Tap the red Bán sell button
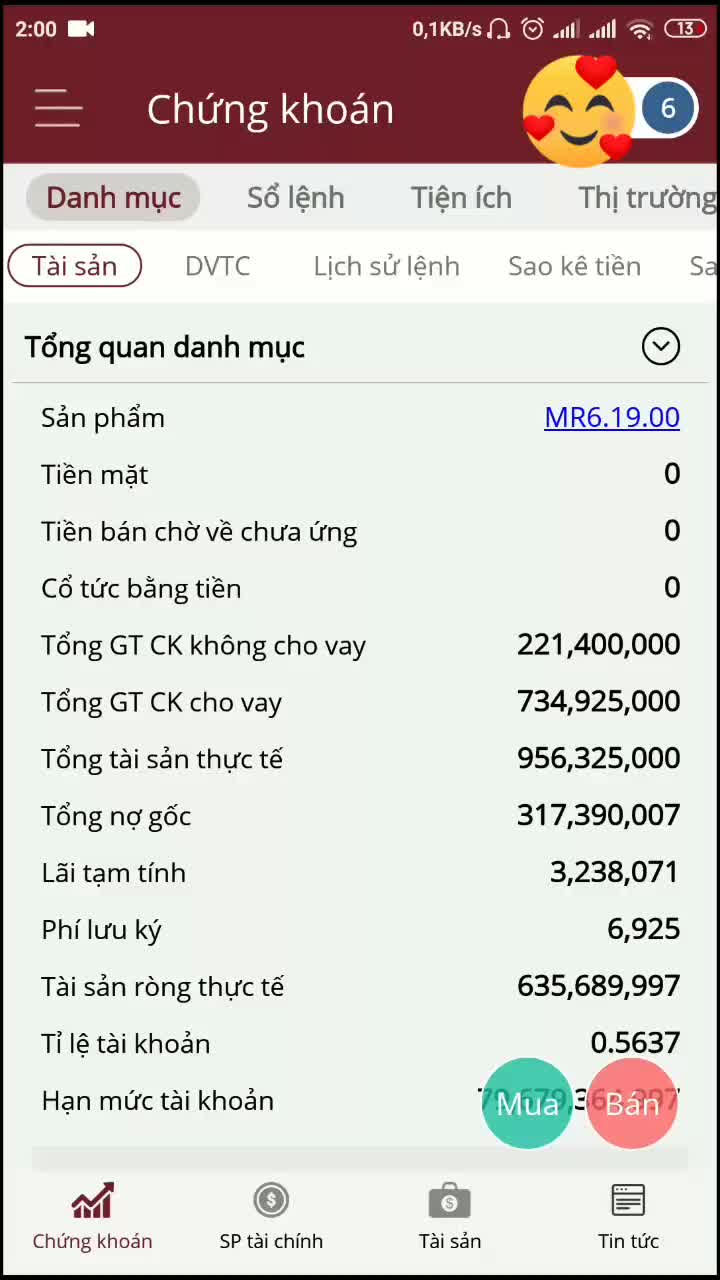 point(632,1103)
